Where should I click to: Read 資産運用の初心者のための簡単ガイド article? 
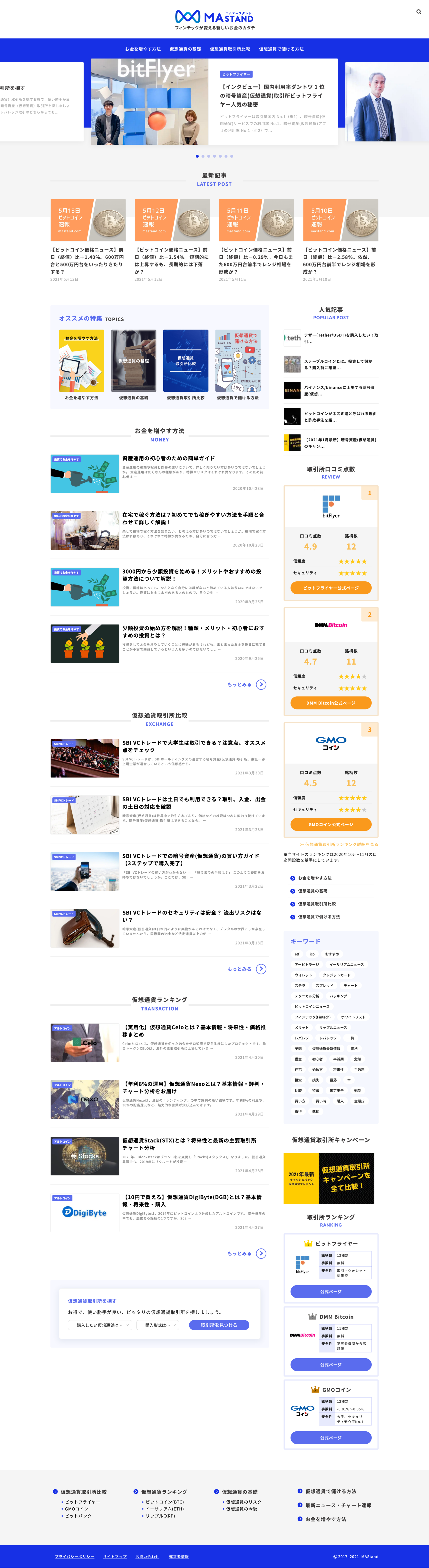(168, 458)
